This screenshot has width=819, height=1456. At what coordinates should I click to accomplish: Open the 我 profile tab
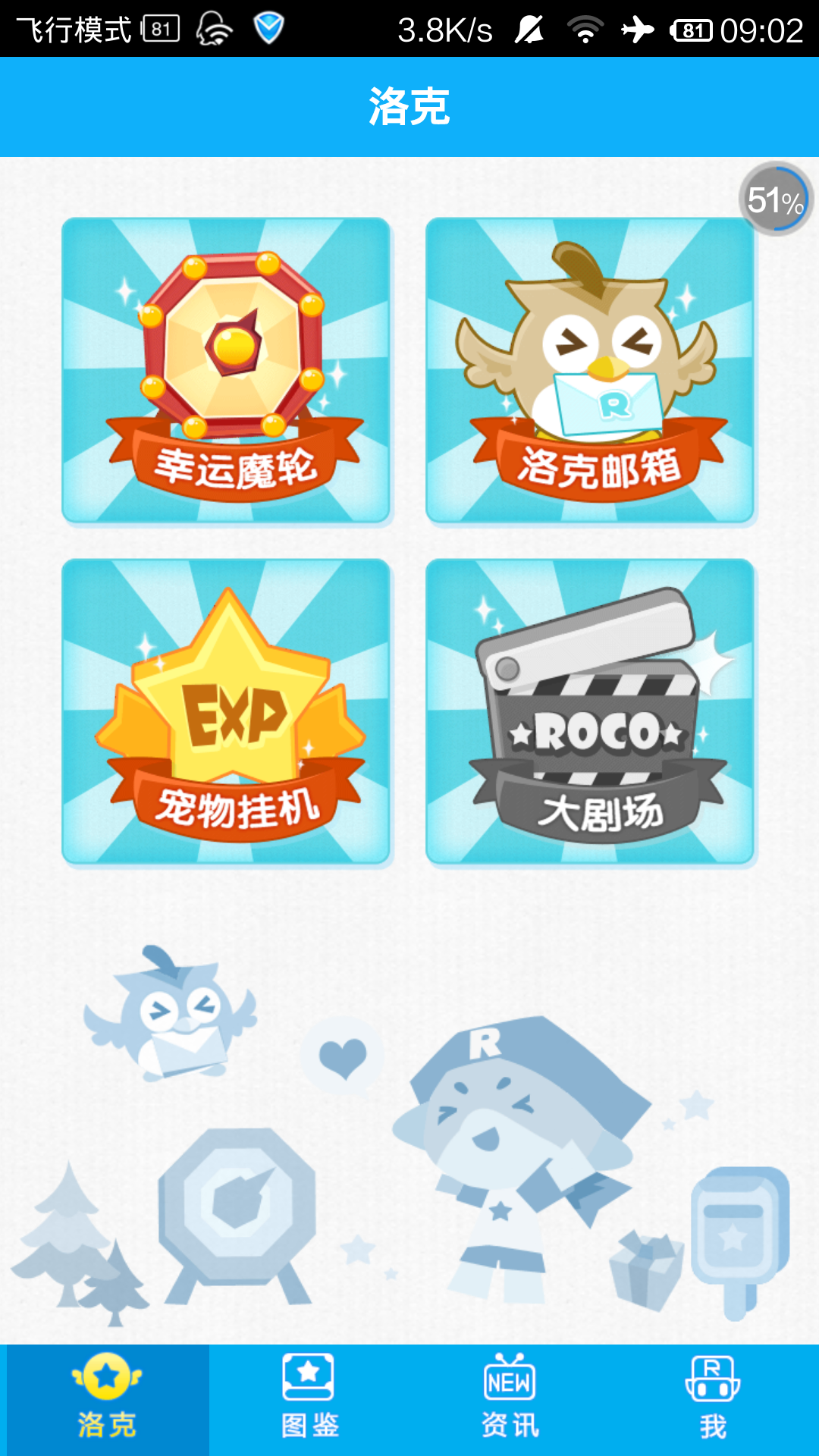click(x=713, y=1399)
